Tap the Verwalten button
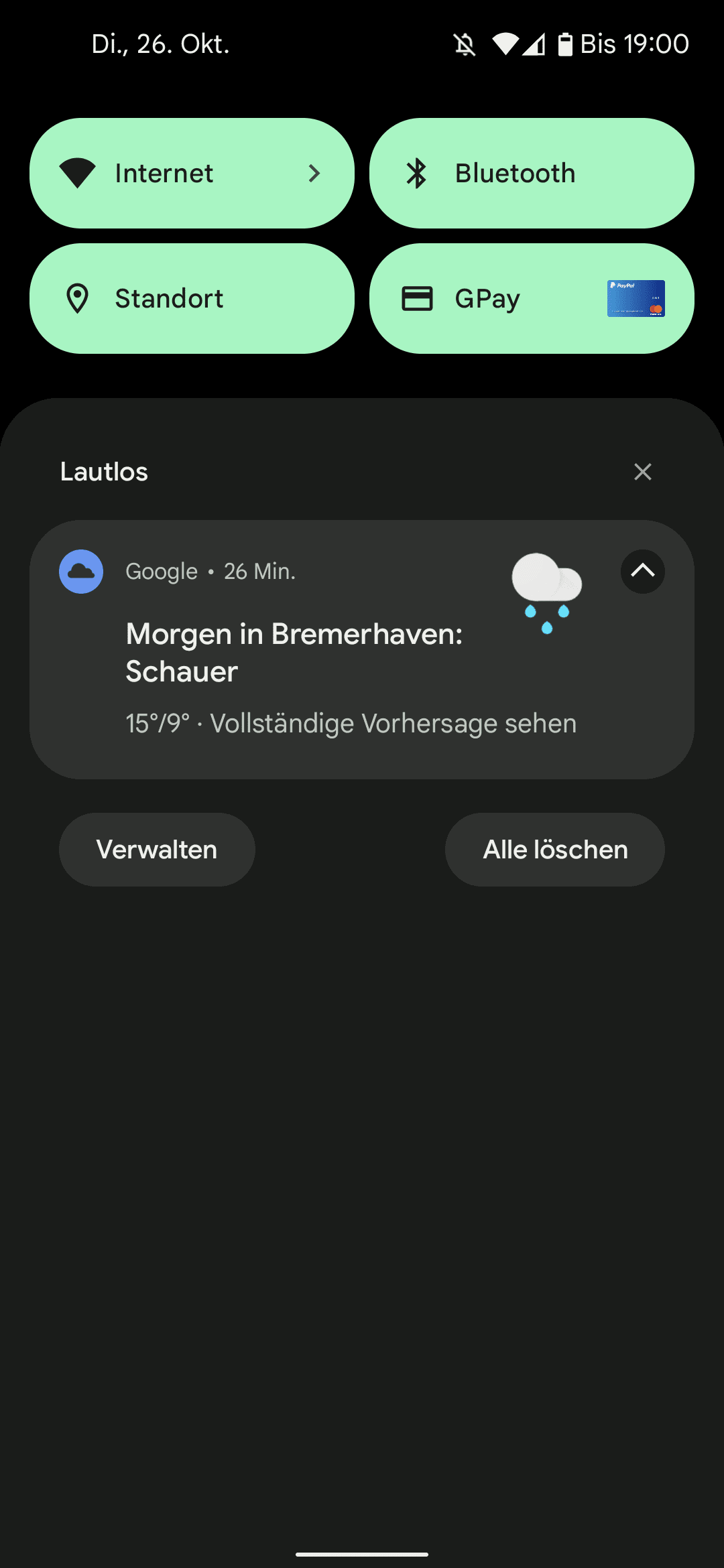724x1568 pixels. [x=157, y=850]
